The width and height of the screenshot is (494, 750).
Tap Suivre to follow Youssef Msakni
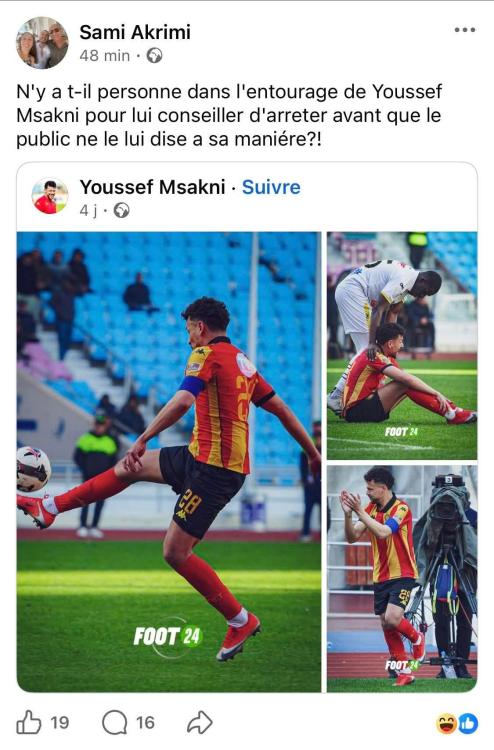pyautogui.click(x=271, y=187)
